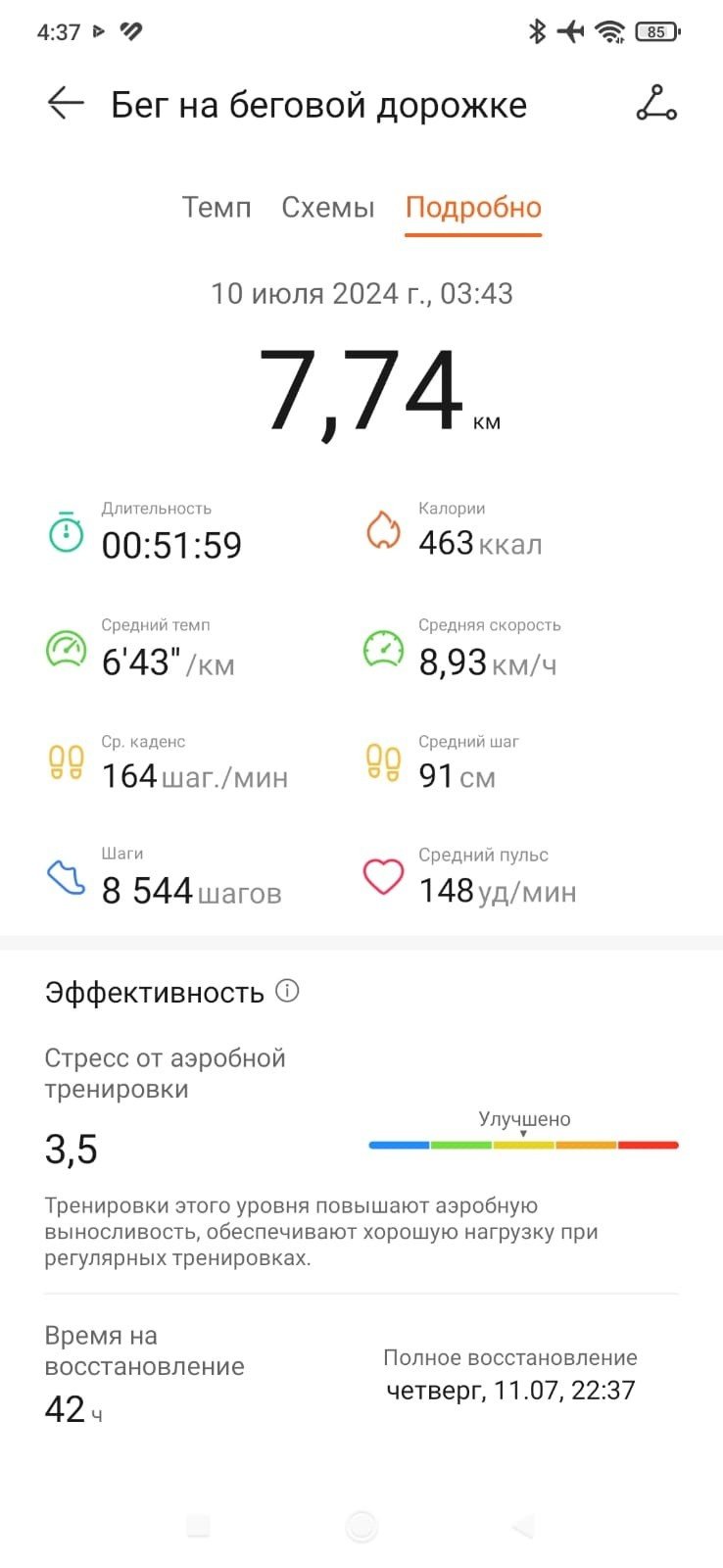Switch to the Схемы tab
Screen dimensions: 723x1568
[x=328, y=208]
